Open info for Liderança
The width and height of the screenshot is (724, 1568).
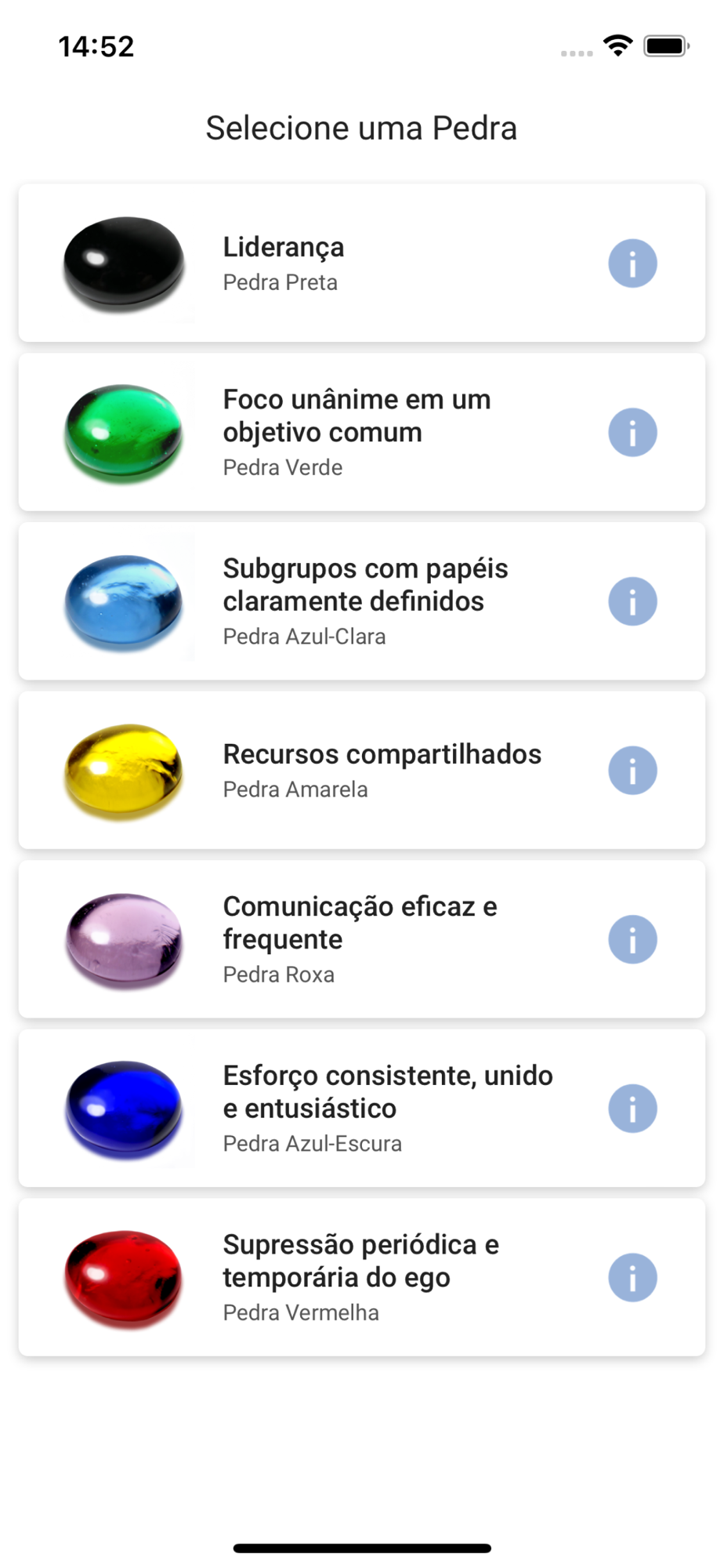pyautogui.click(x=632, y=263)
